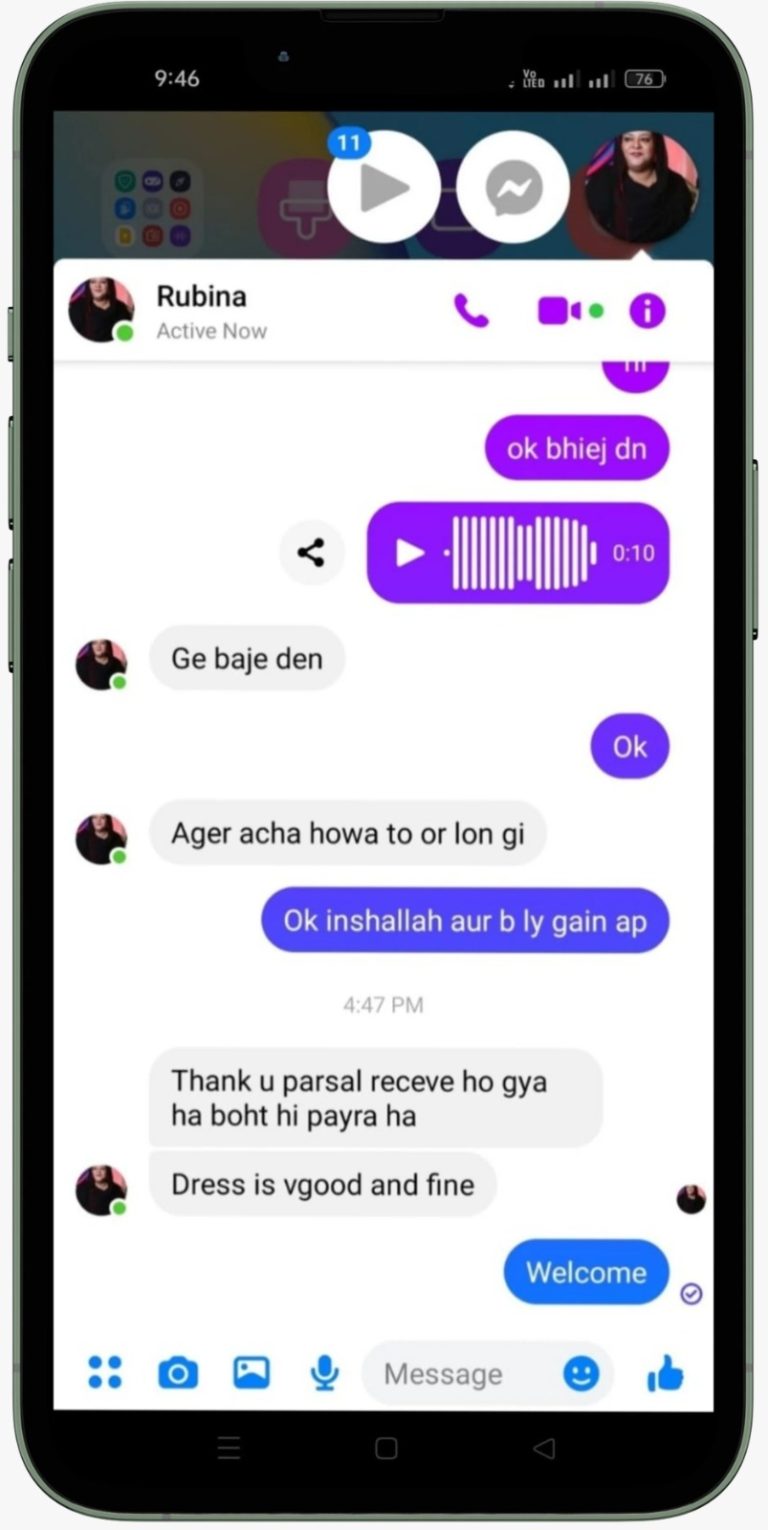This screenshot has width=768, height=1530.
Task: Play the 0:10 voice message
Action: coord(410,552)
